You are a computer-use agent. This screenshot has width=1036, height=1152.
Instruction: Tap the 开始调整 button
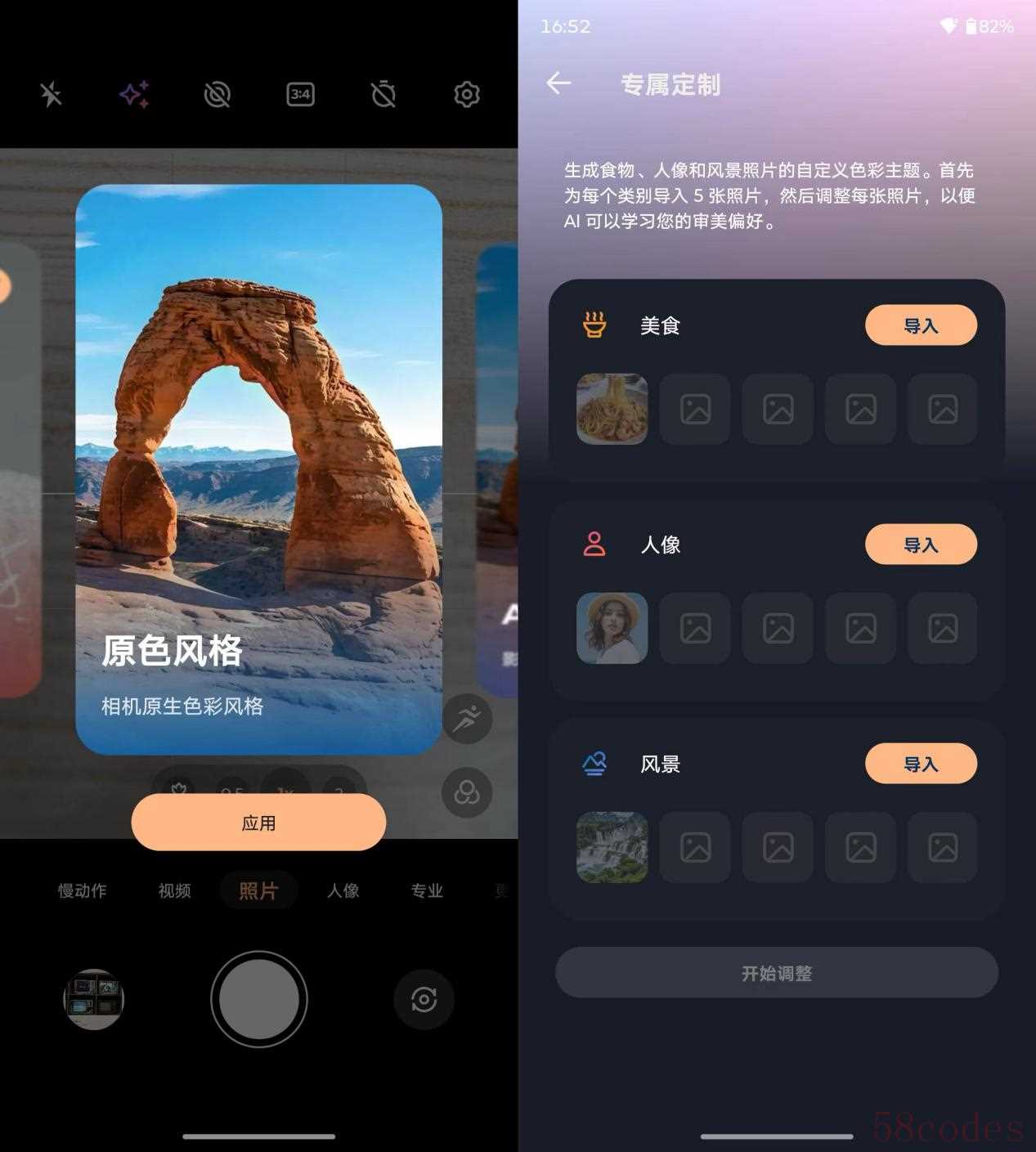point(776,973)
